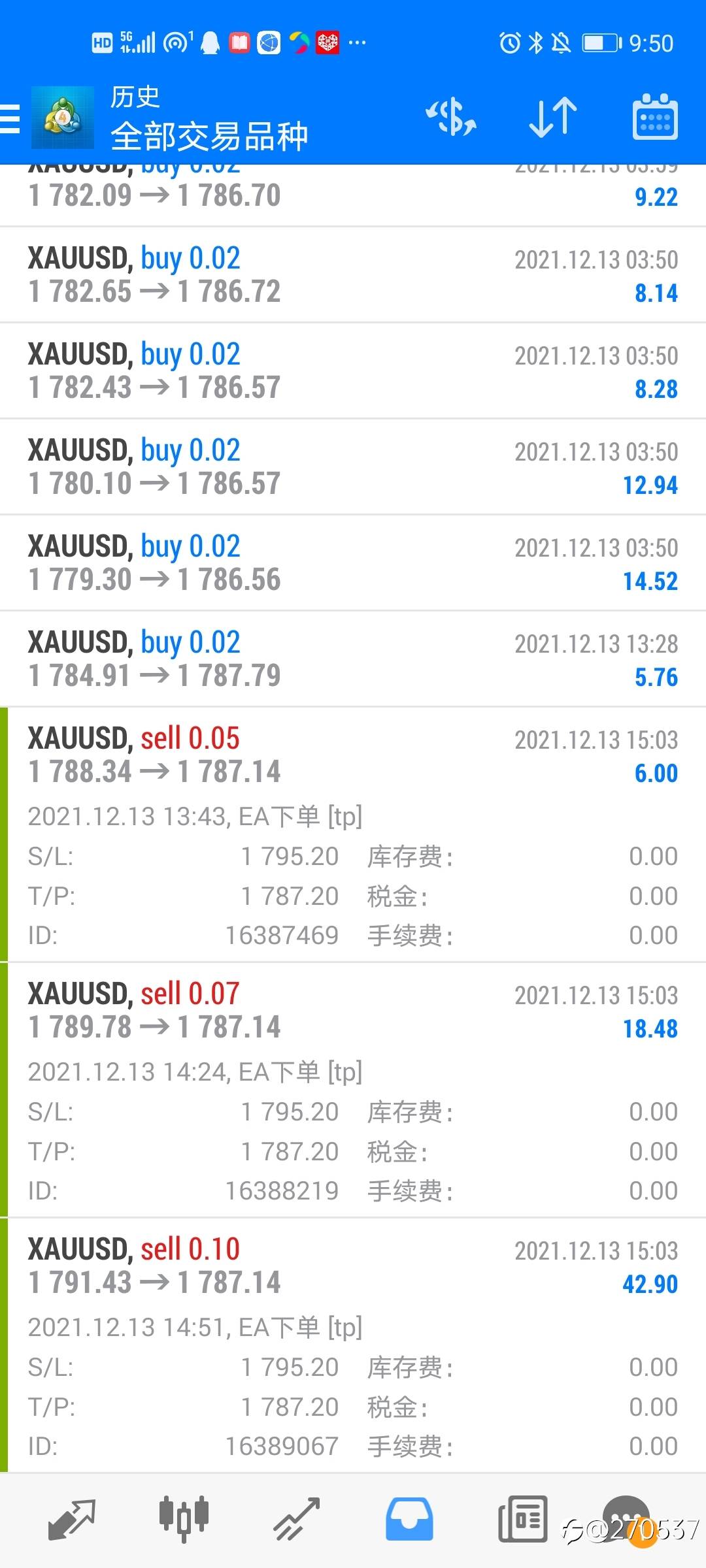This screenshot has height=1568, width=706.
Task: Open the hamburger drawer menu
Action: pos(11,118)
